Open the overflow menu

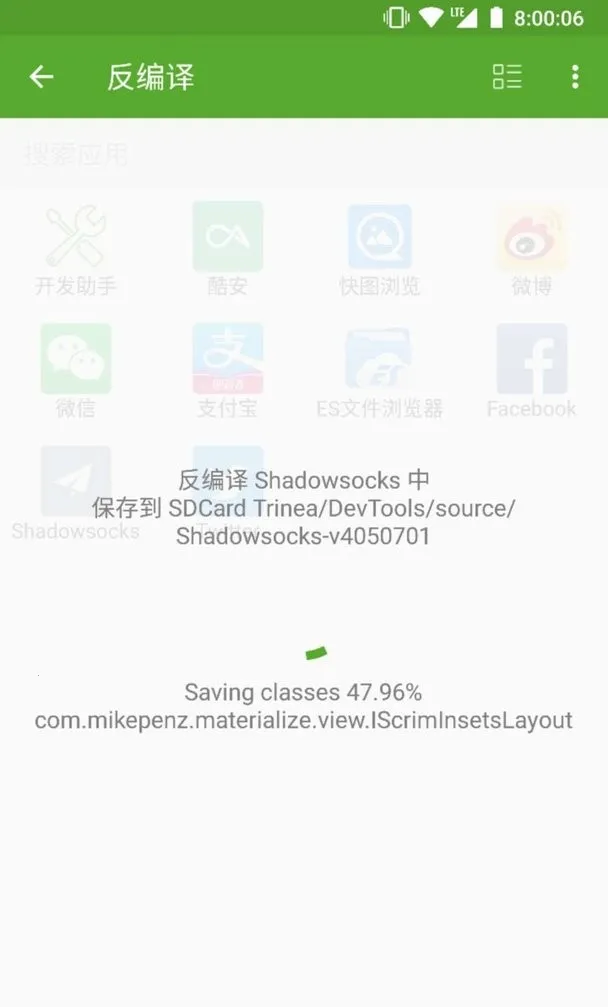tap(575, 77)
